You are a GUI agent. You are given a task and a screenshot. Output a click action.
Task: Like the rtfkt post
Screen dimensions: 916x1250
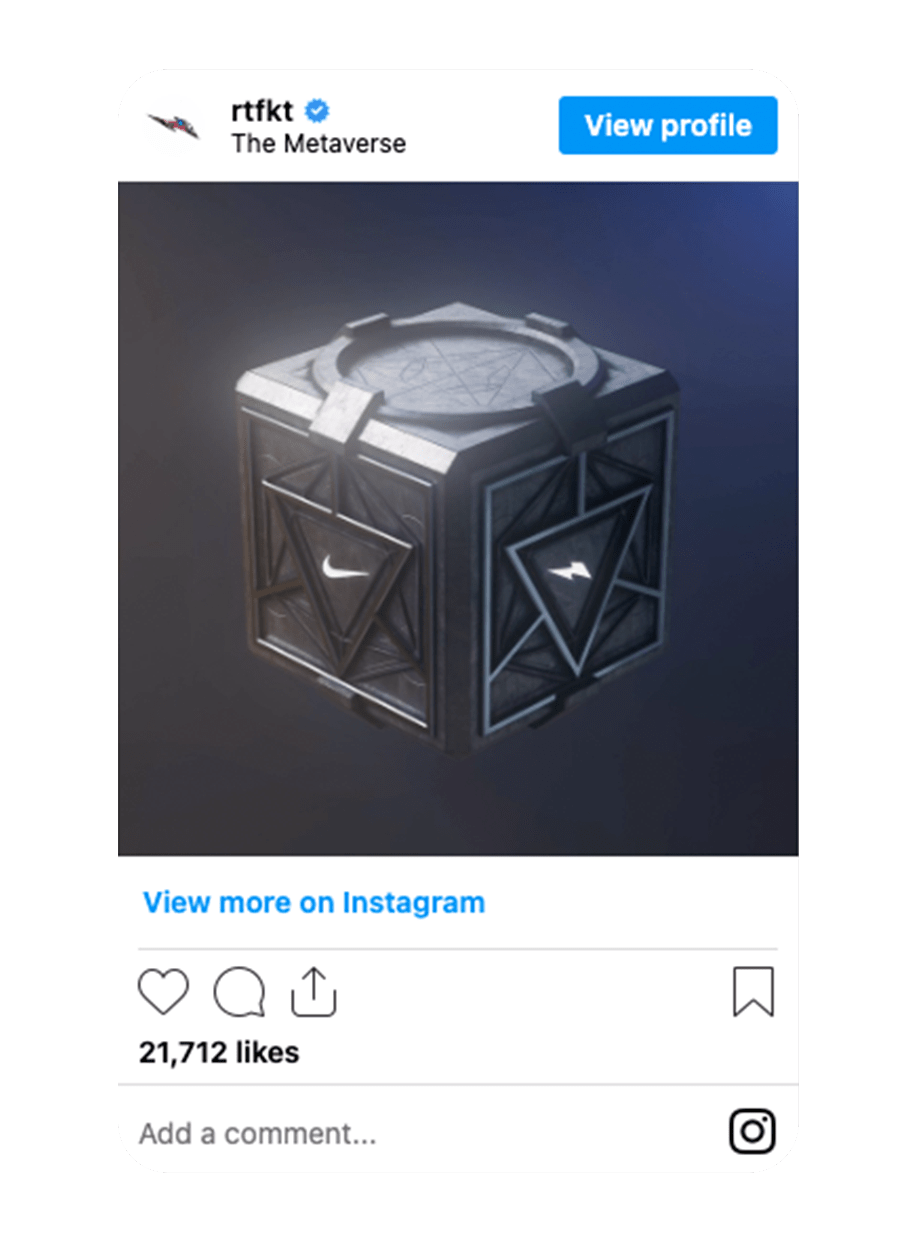(x=163, y=992)
